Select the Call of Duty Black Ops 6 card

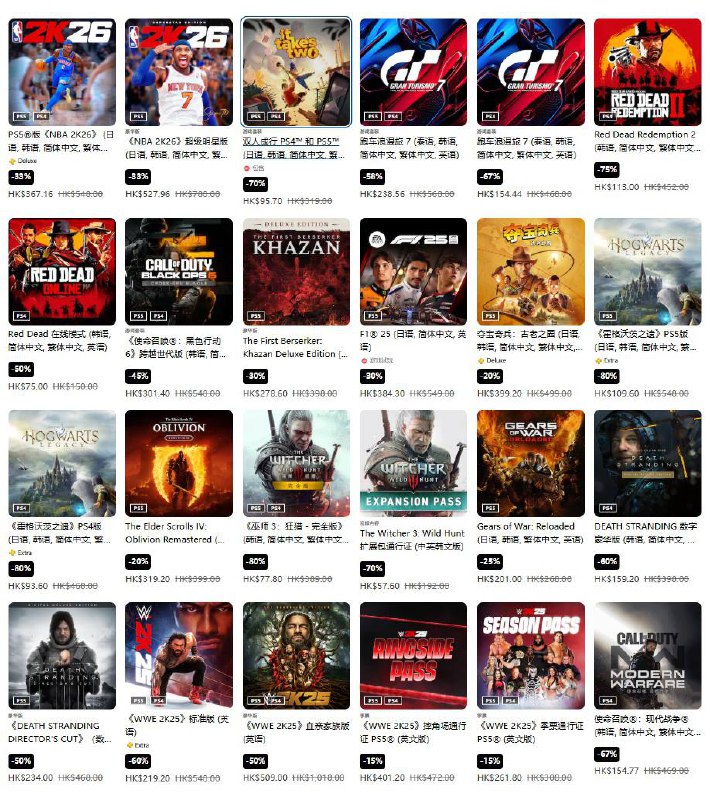tap(179, 271)
